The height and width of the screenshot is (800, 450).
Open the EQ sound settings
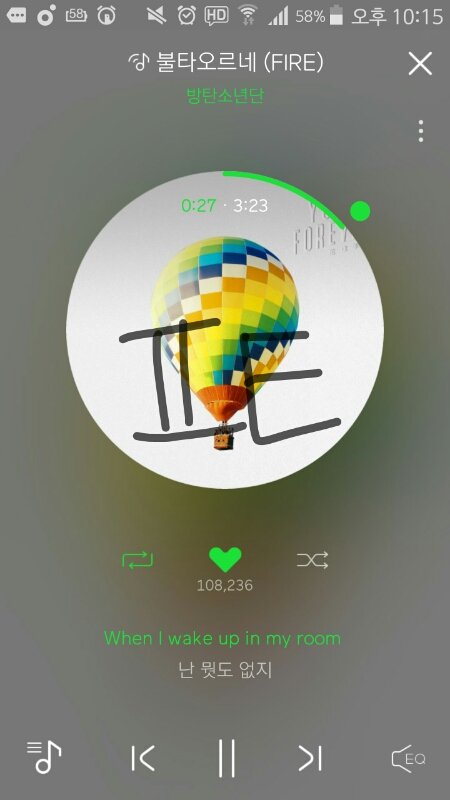click(408, 759)
